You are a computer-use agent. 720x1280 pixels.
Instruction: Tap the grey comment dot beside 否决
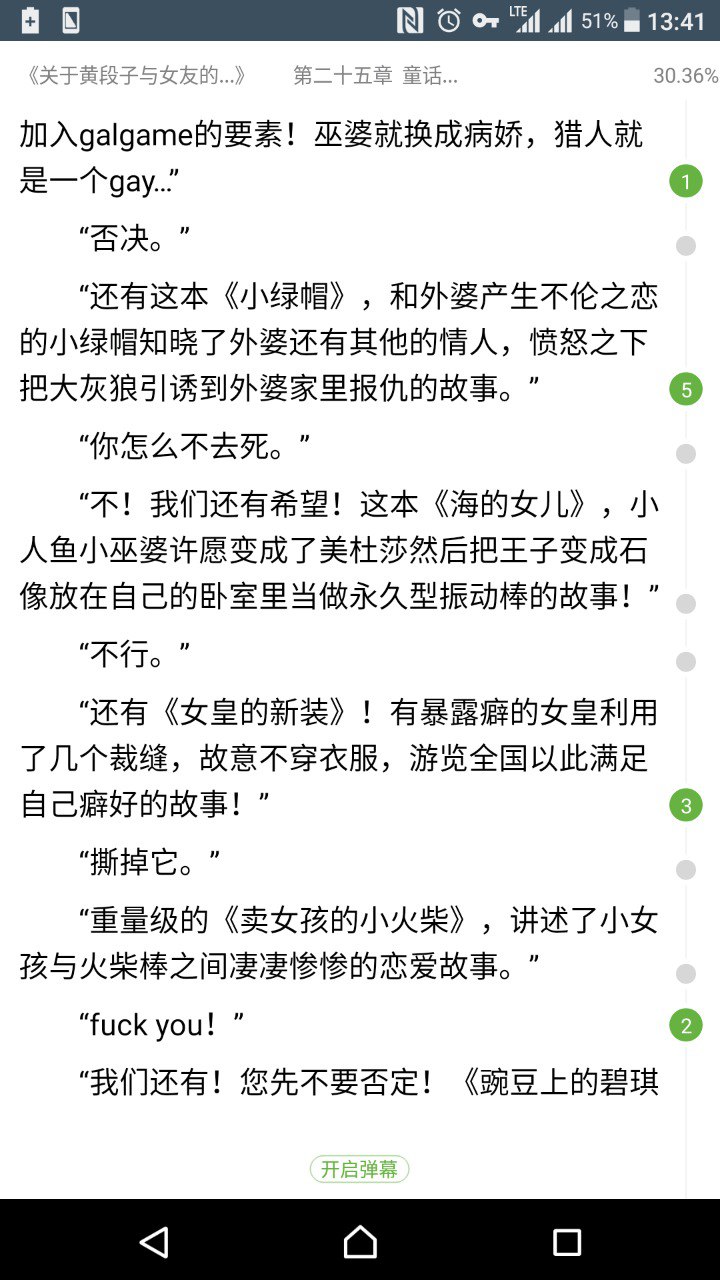[686, 246]
